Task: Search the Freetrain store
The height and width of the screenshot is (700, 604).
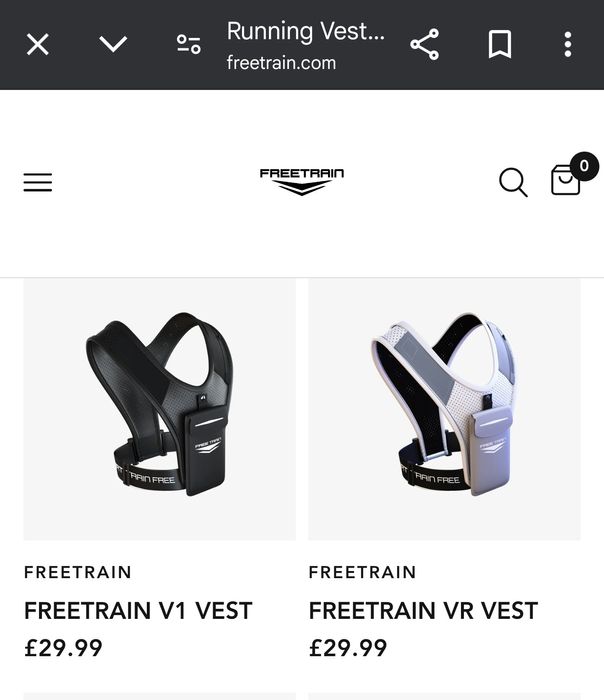Action: (x=513, y=182)
